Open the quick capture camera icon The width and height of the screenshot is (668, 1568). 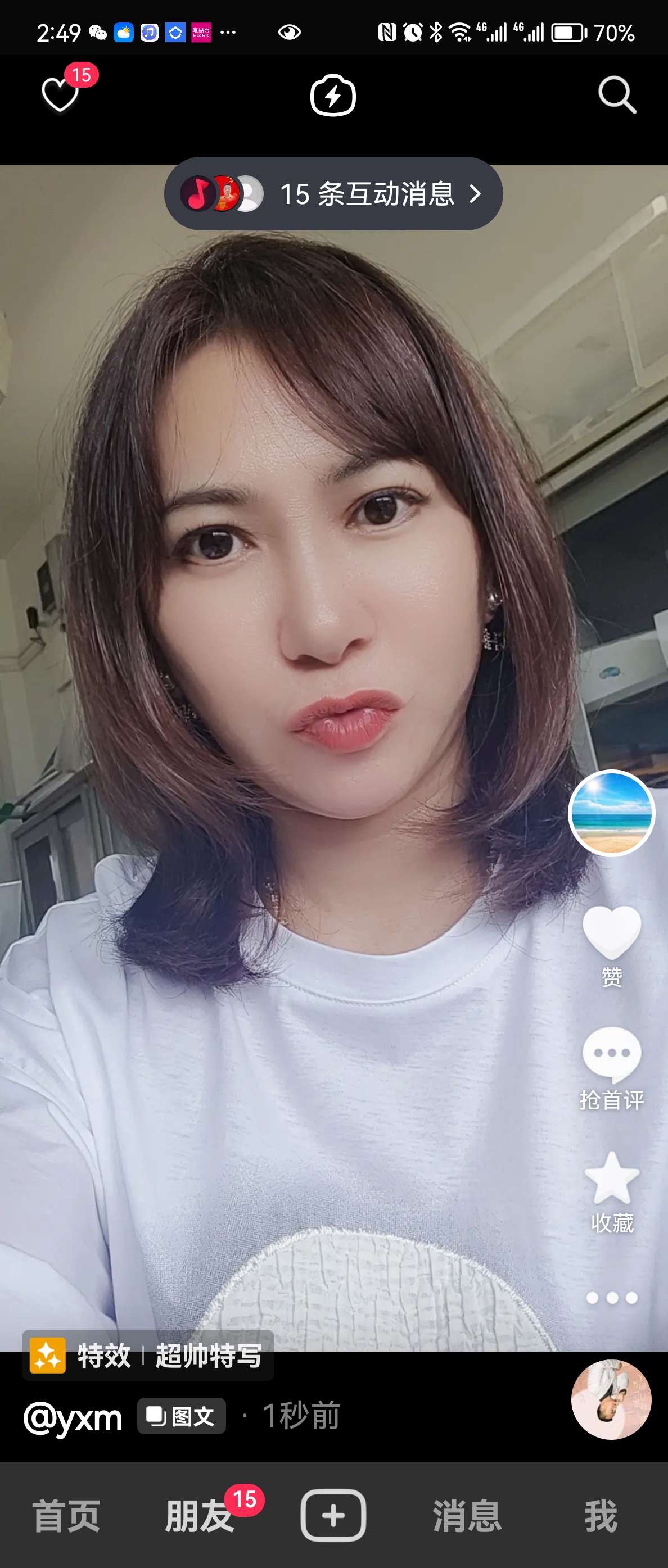(x=333, y=95)
